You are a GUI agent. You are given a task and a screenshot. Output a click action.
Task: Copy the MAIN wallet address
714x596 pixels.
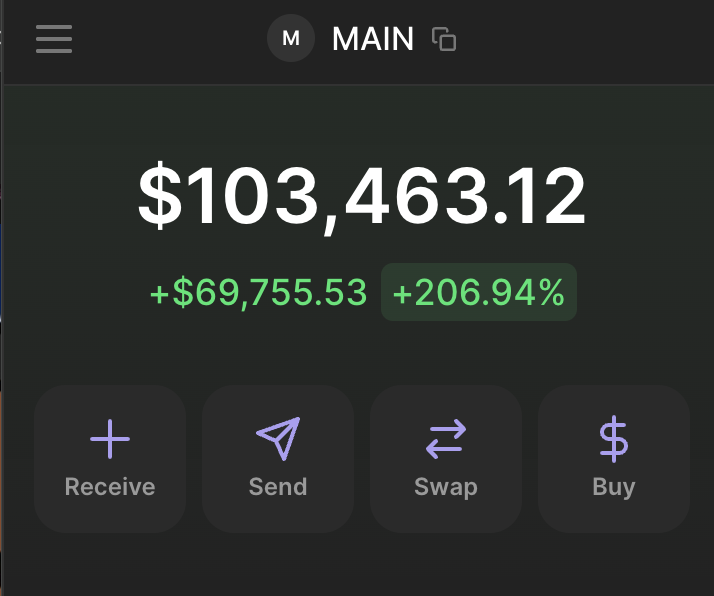(x=444, y=39)
